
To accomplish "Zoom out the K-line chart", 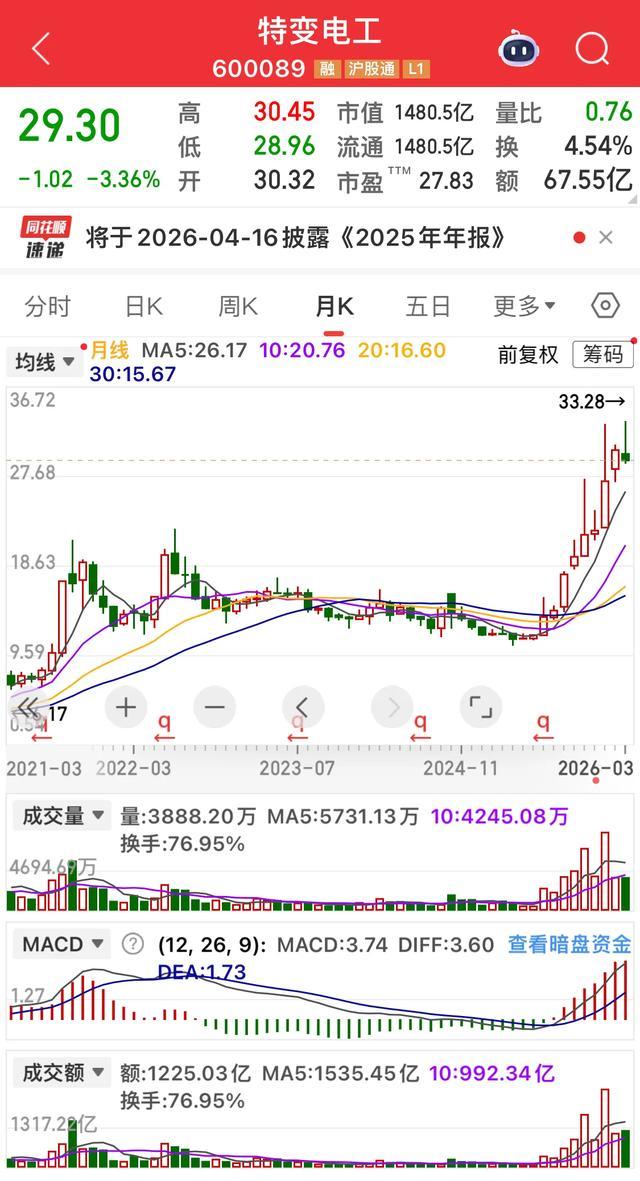I will pyautogui.click(x=214, y=708).
